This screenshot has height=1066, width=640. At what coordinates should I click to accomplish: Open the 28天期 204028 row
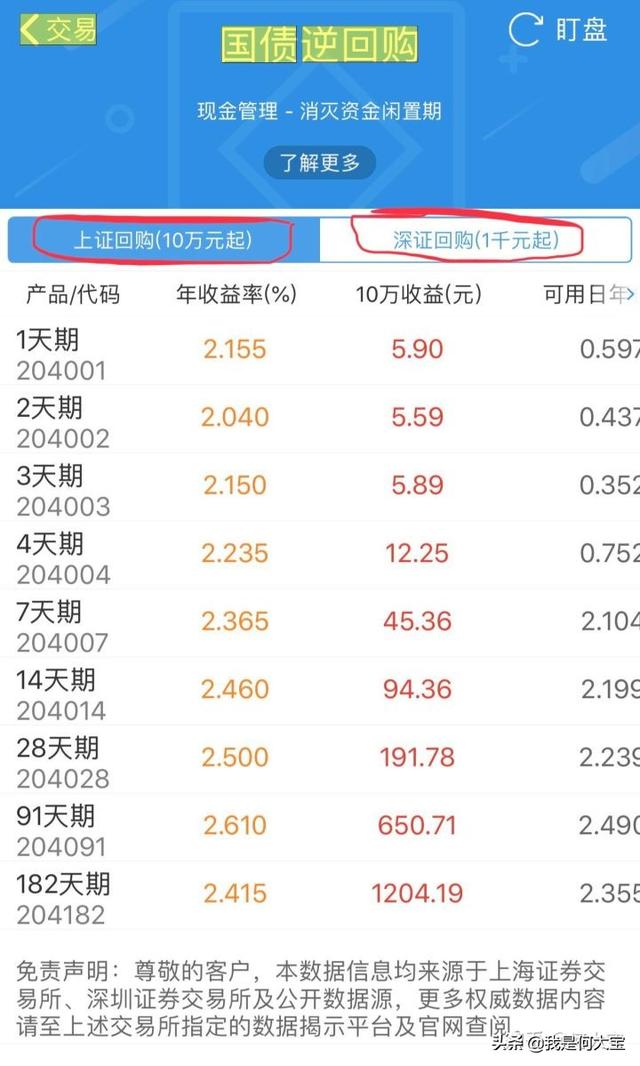click(320, 760)
